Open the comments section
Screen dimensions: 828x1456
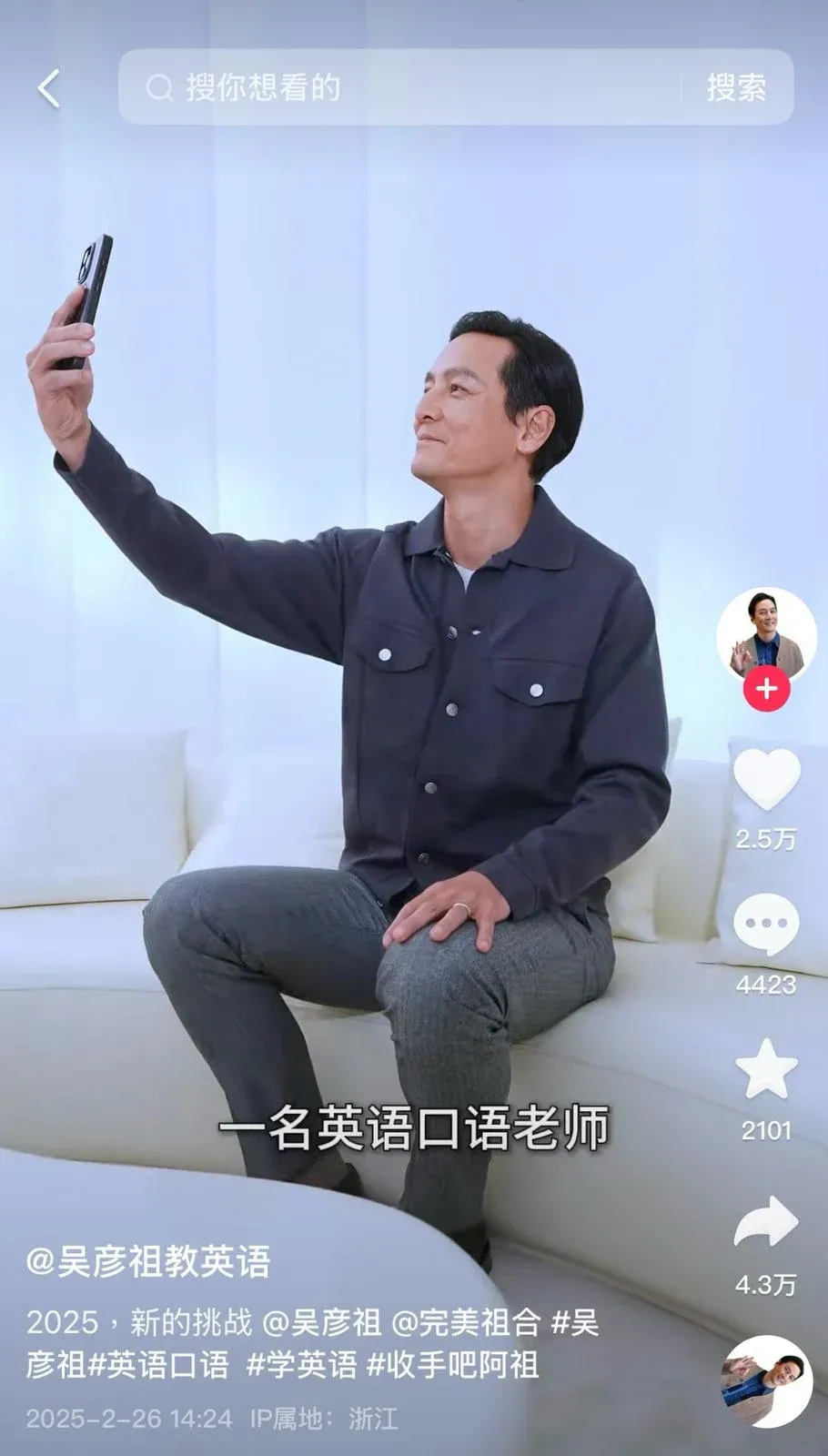click(766, 924)
